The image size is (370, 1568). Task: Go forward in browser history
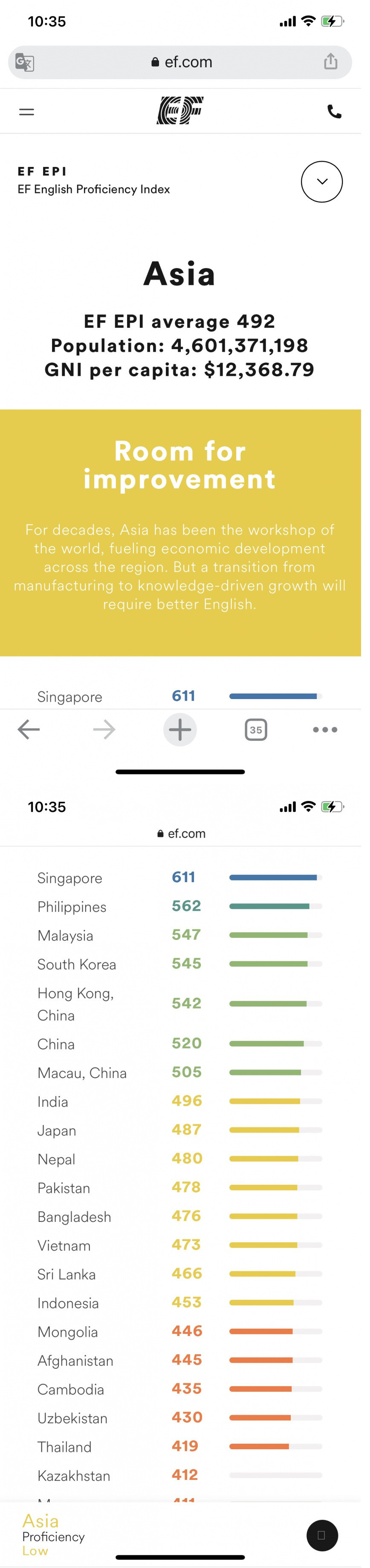[x=107, y=747]
